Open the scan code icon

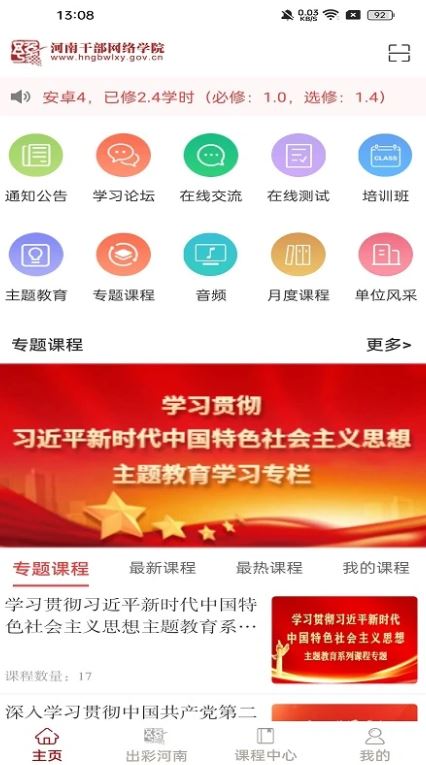coord(399,53)
